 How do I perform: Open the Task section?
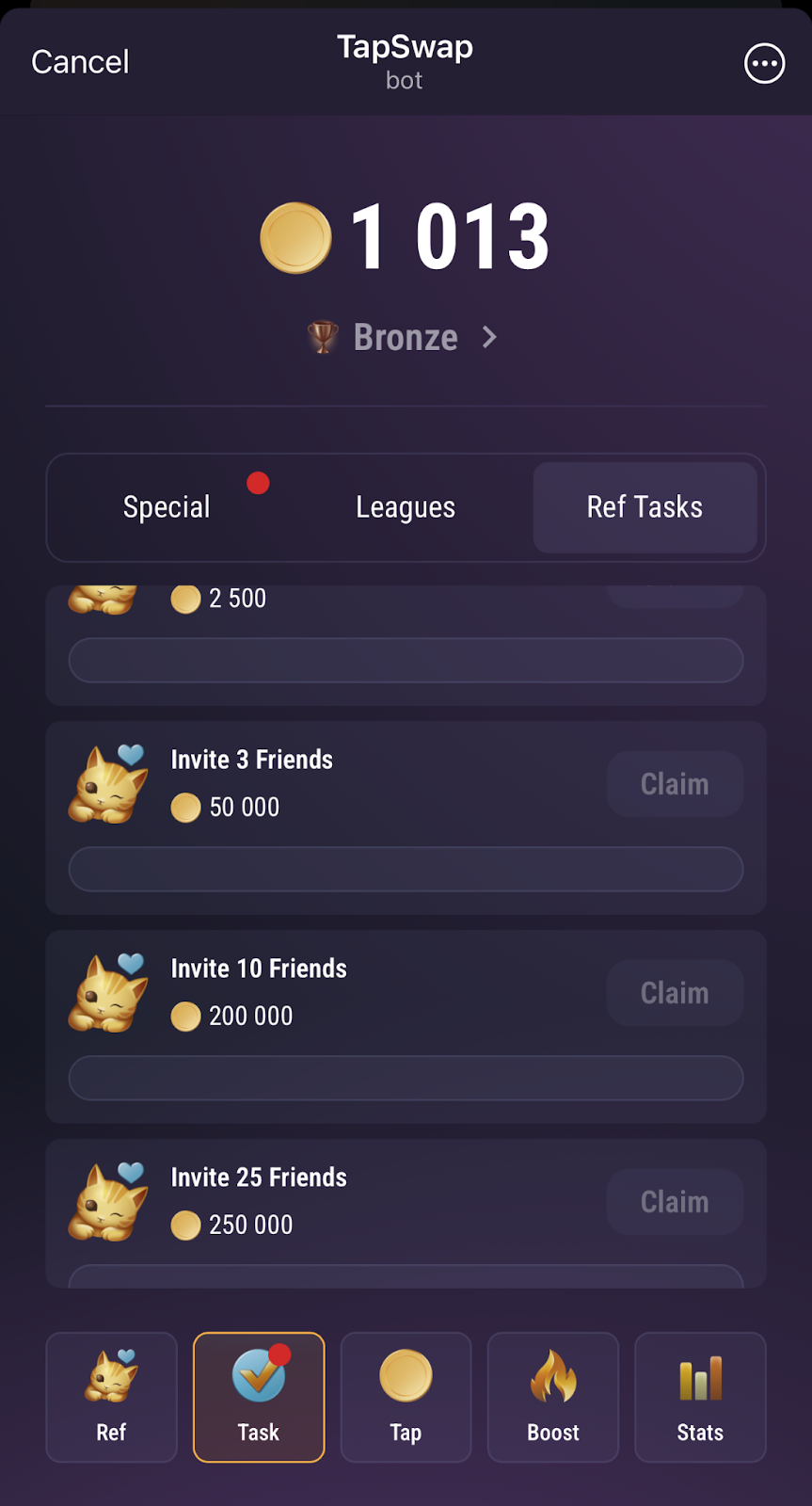point(259,1397)
